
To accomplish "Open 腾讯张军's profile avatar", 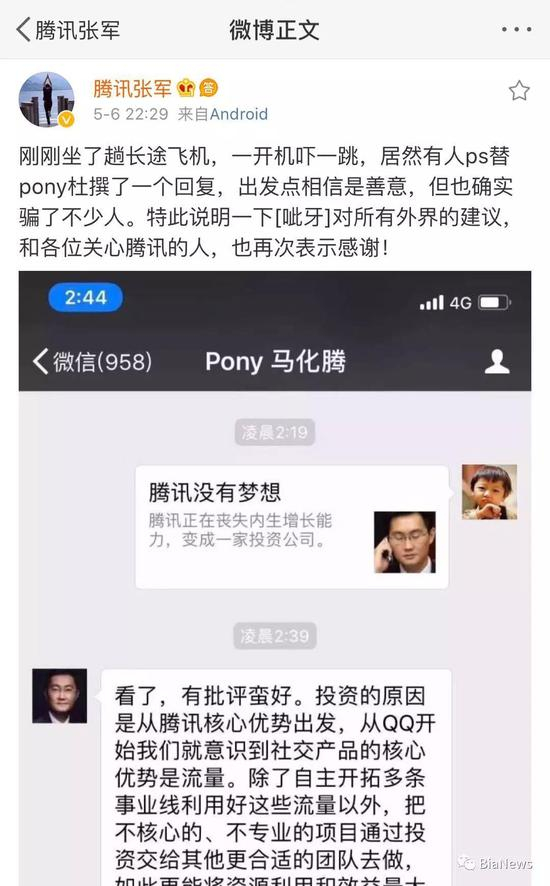I will 47,99.
